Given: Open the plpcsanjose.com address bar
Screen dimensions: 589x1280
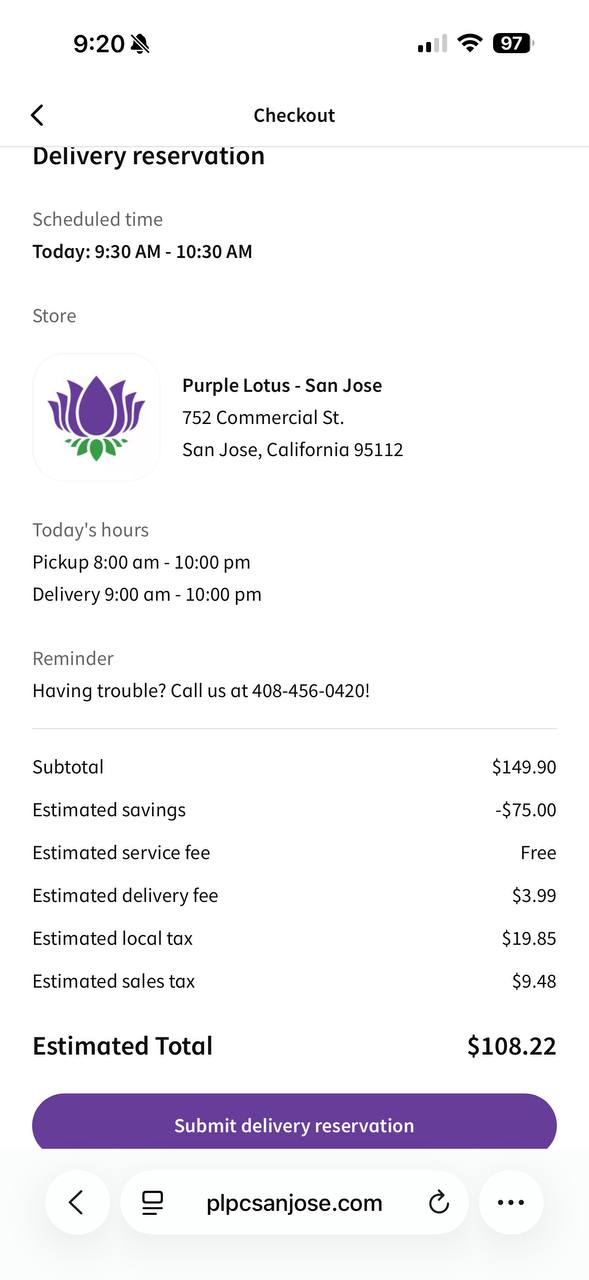Looking at the screenshot, I should coord(294,1203).
